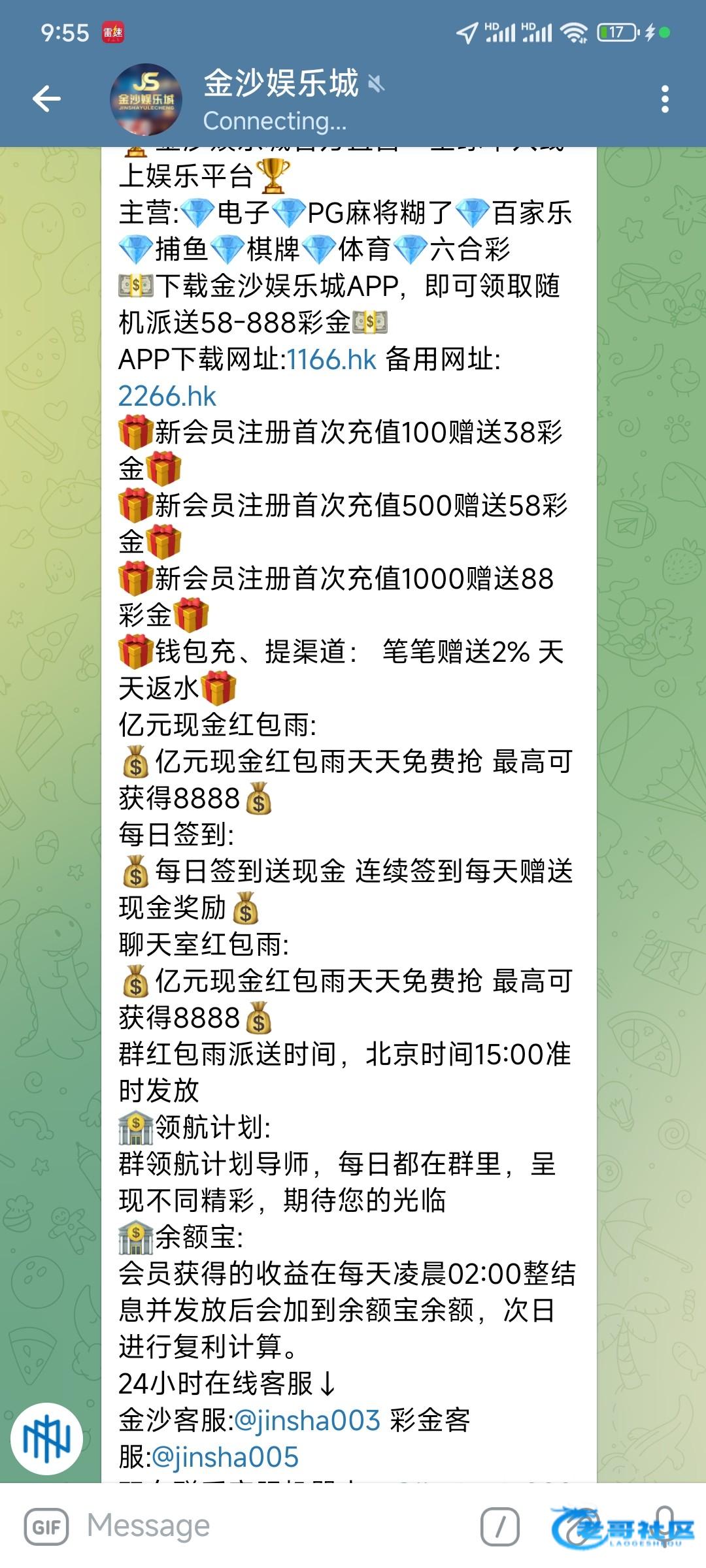Open the GIF picker
Viewport: 706px width, 1568px height.
46,1527
